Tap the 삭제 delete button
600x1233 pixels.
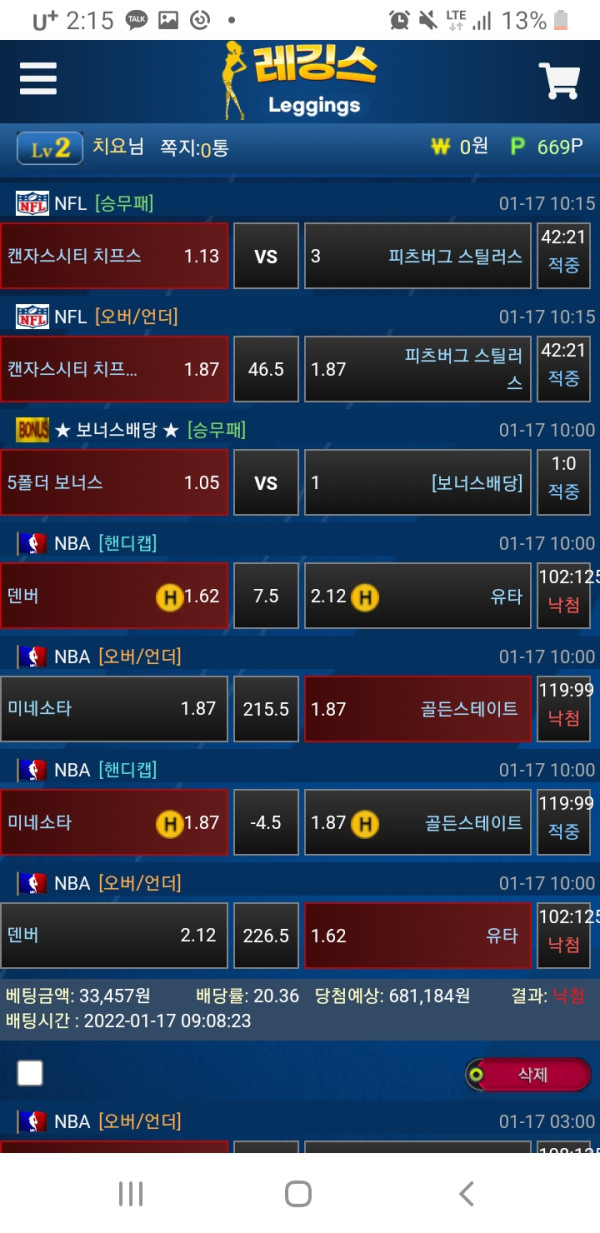click(528, 1075)
